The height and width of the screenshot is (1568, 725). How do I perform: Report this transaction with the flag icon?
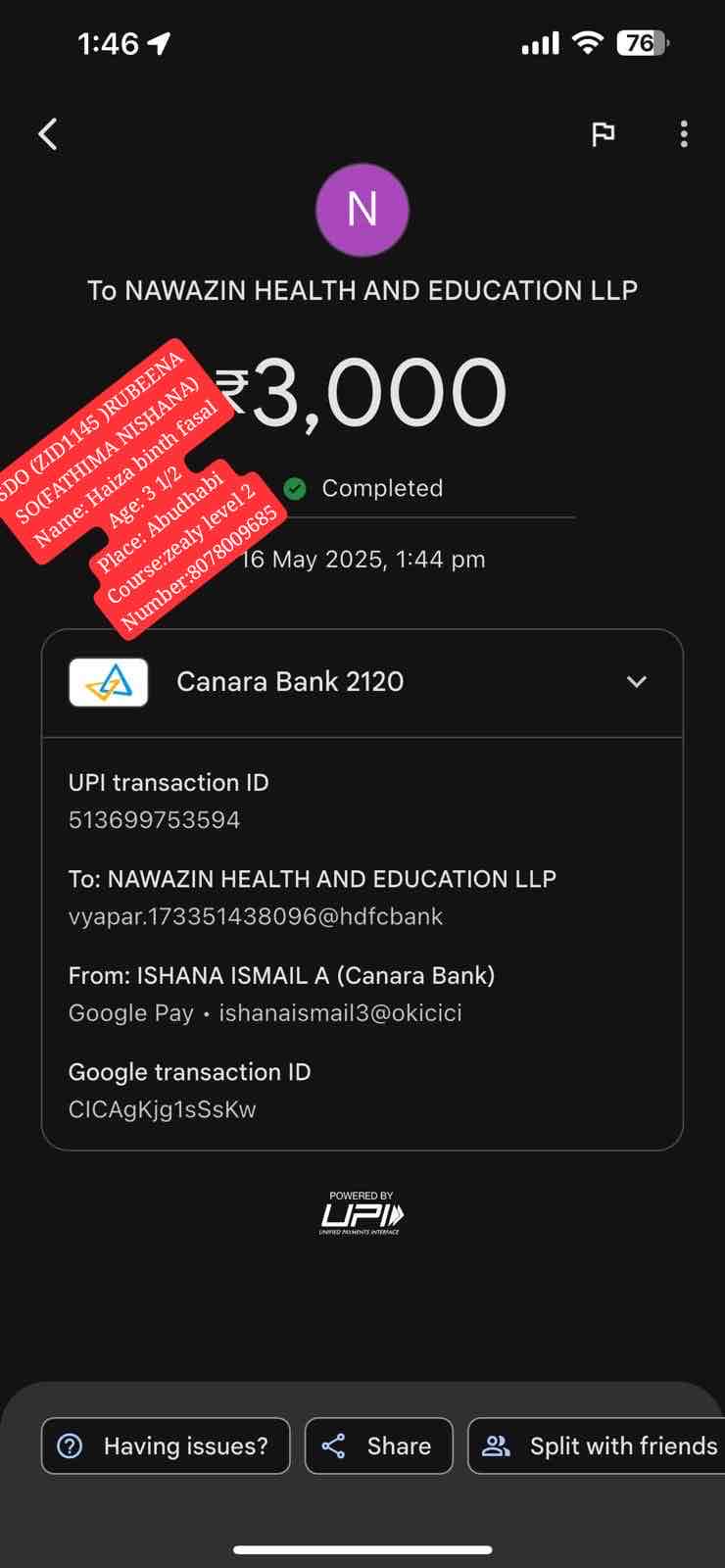point(603,133)
